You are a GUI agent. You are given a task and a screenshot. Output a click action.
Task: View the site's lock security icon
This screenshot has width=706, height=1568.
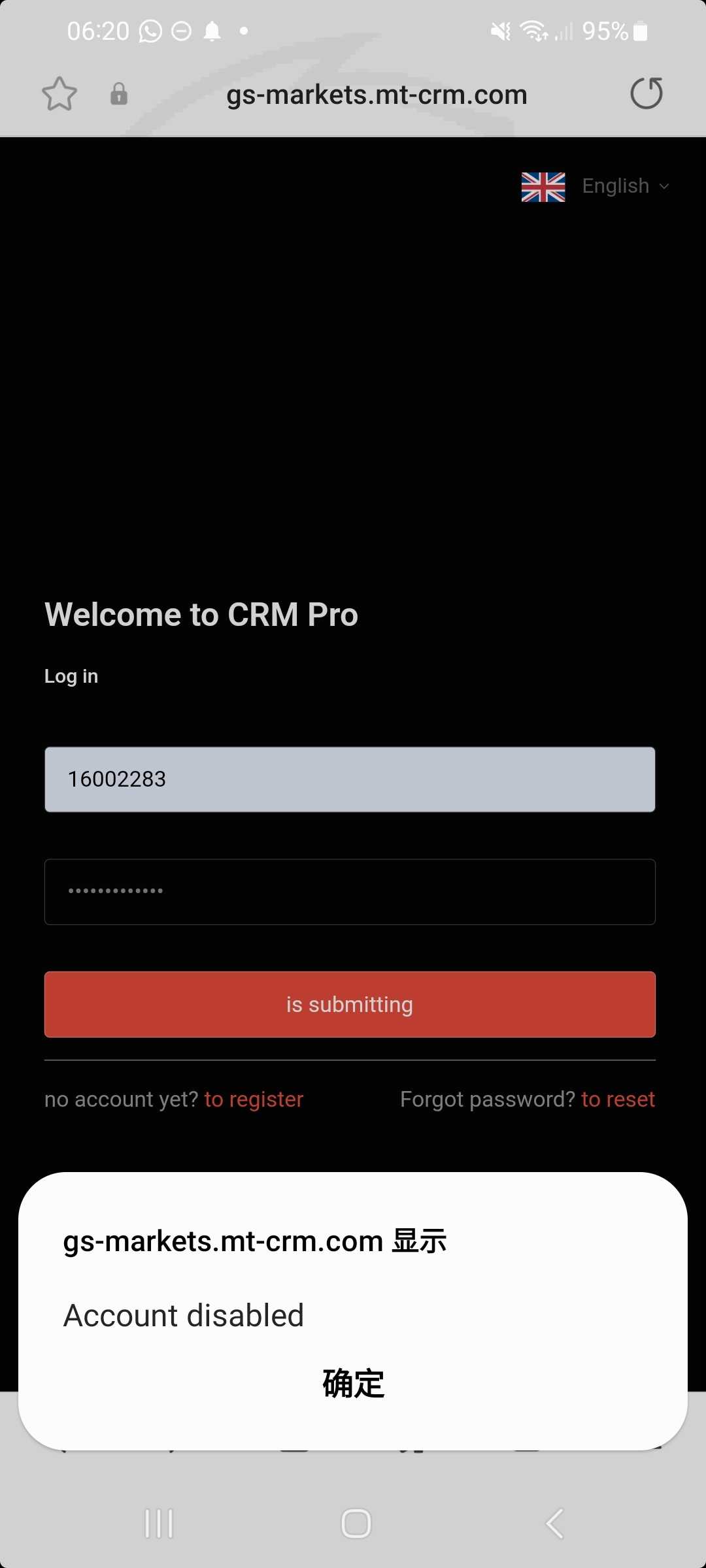pyautogui.click(x=119, y=94)
